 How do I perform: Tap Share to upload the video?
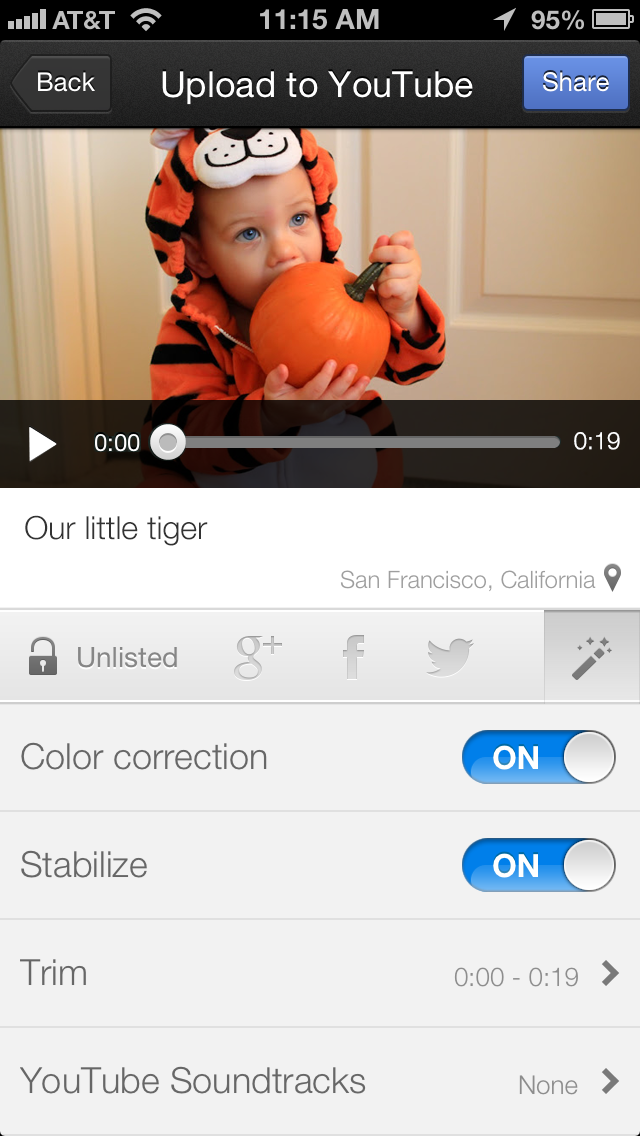(x=575, y=83)
